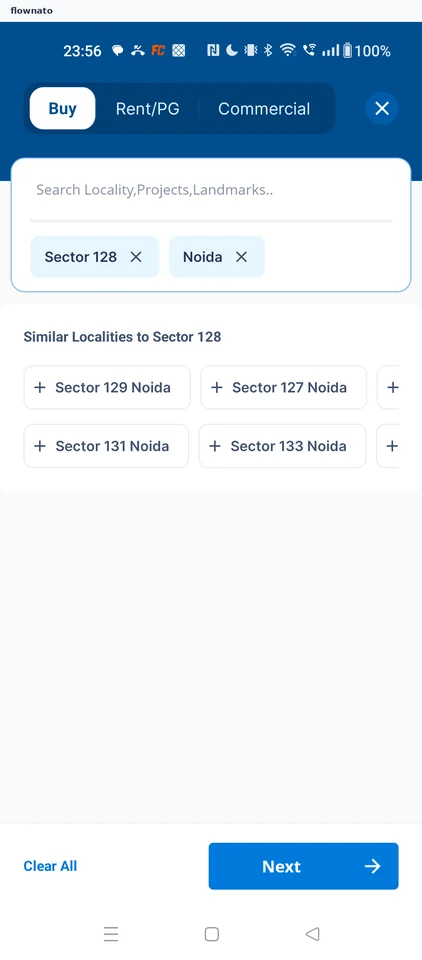Switch to the Rent/PG tab
Screen dimensions: 422x960
pyautogui.click(x=148, y=109)
